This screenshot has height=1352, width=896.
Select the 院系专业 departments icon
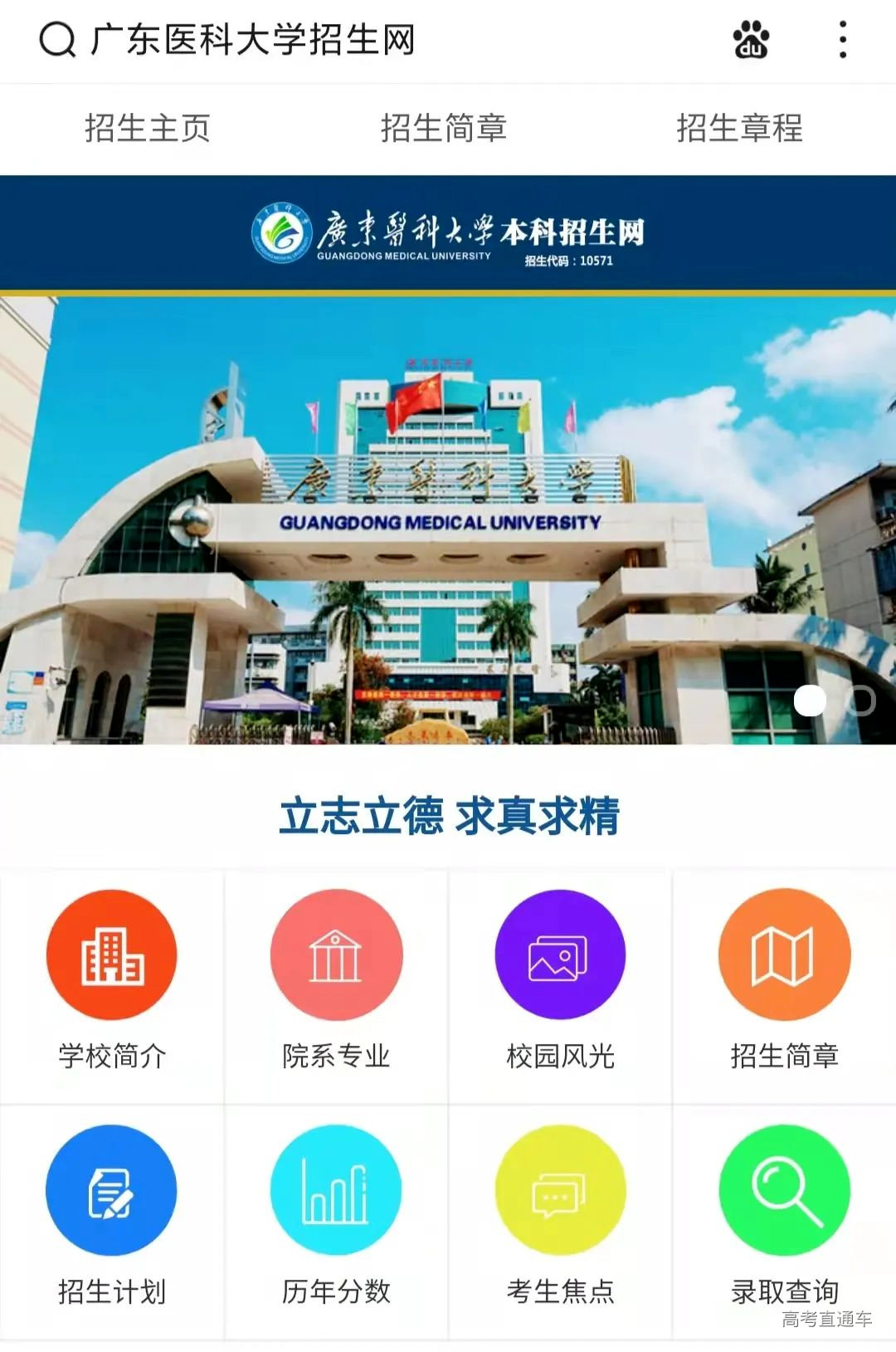pos(336,954)
